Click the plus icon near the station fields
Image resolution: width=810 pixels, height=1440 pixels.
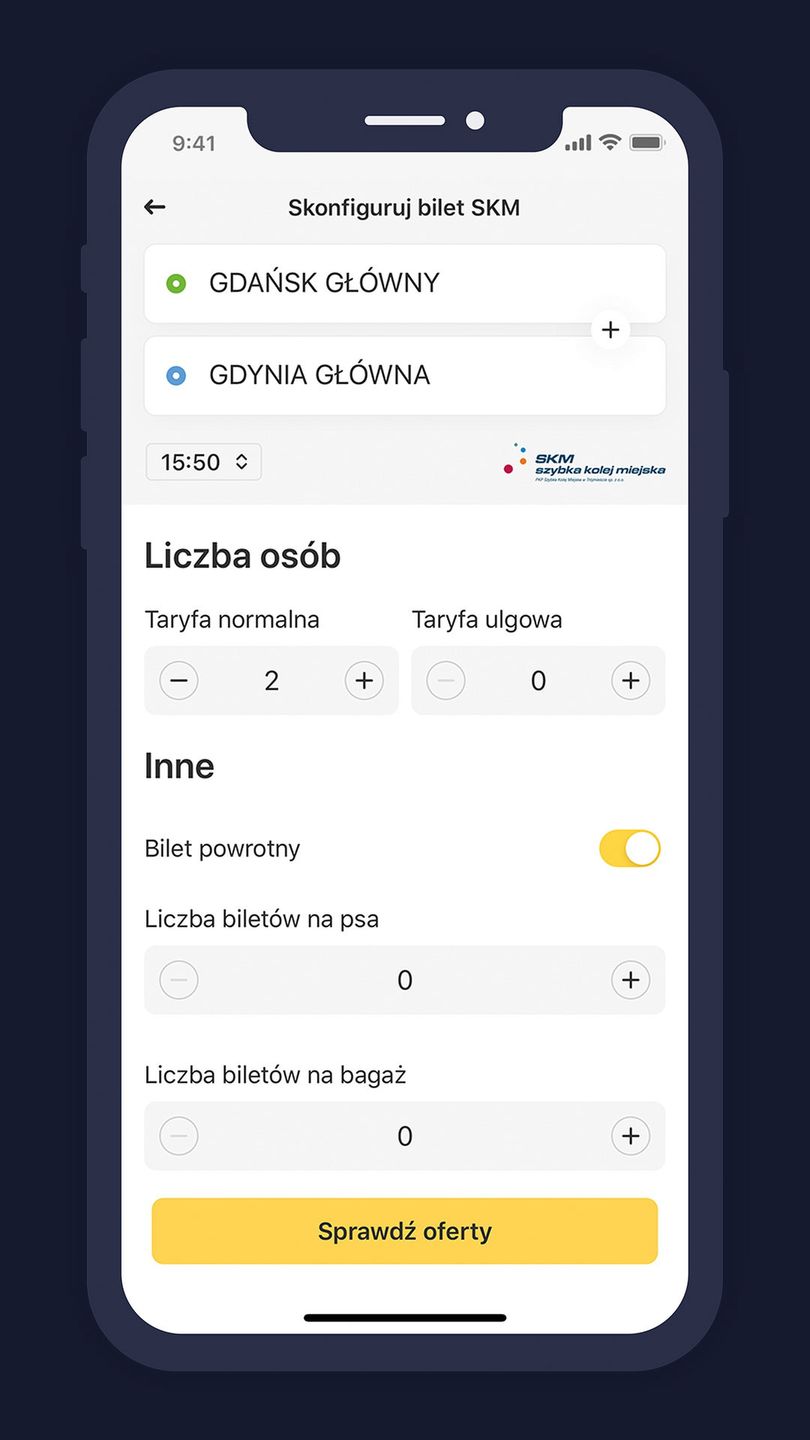[x=610, y=329]
